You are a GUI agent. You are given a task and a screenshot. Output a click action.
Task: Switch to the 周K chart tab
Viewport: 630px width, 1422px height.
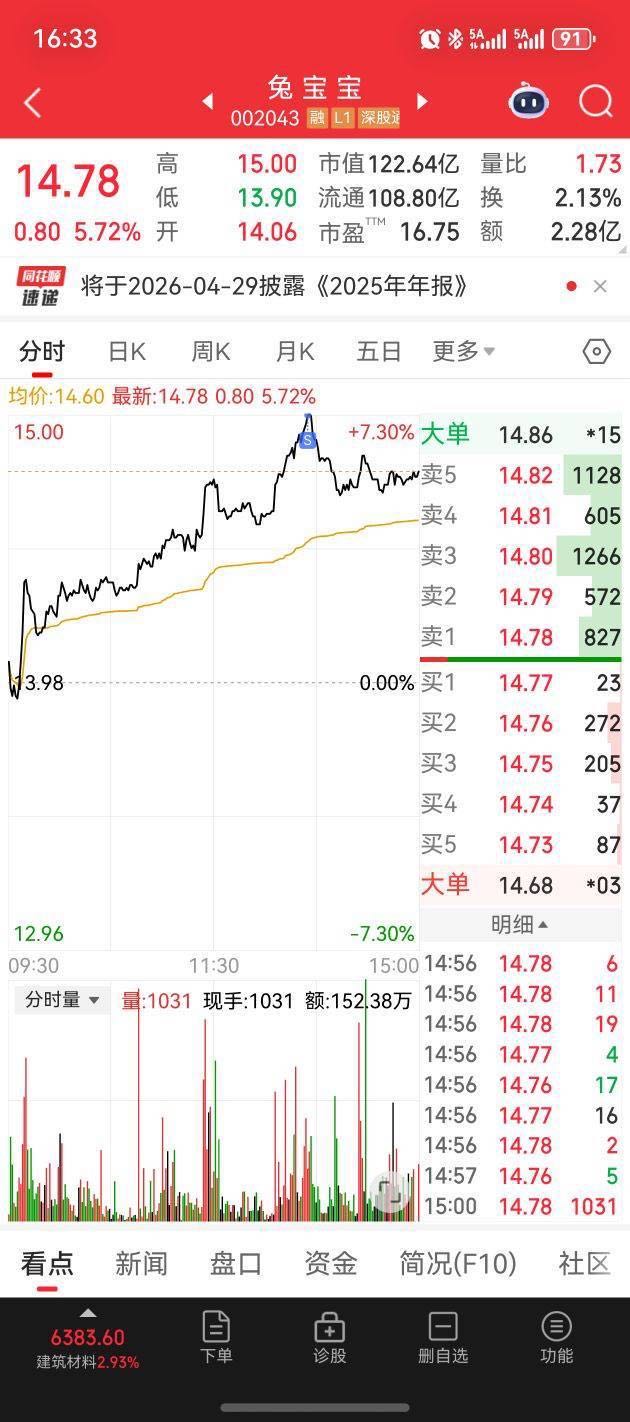(211, 351)
